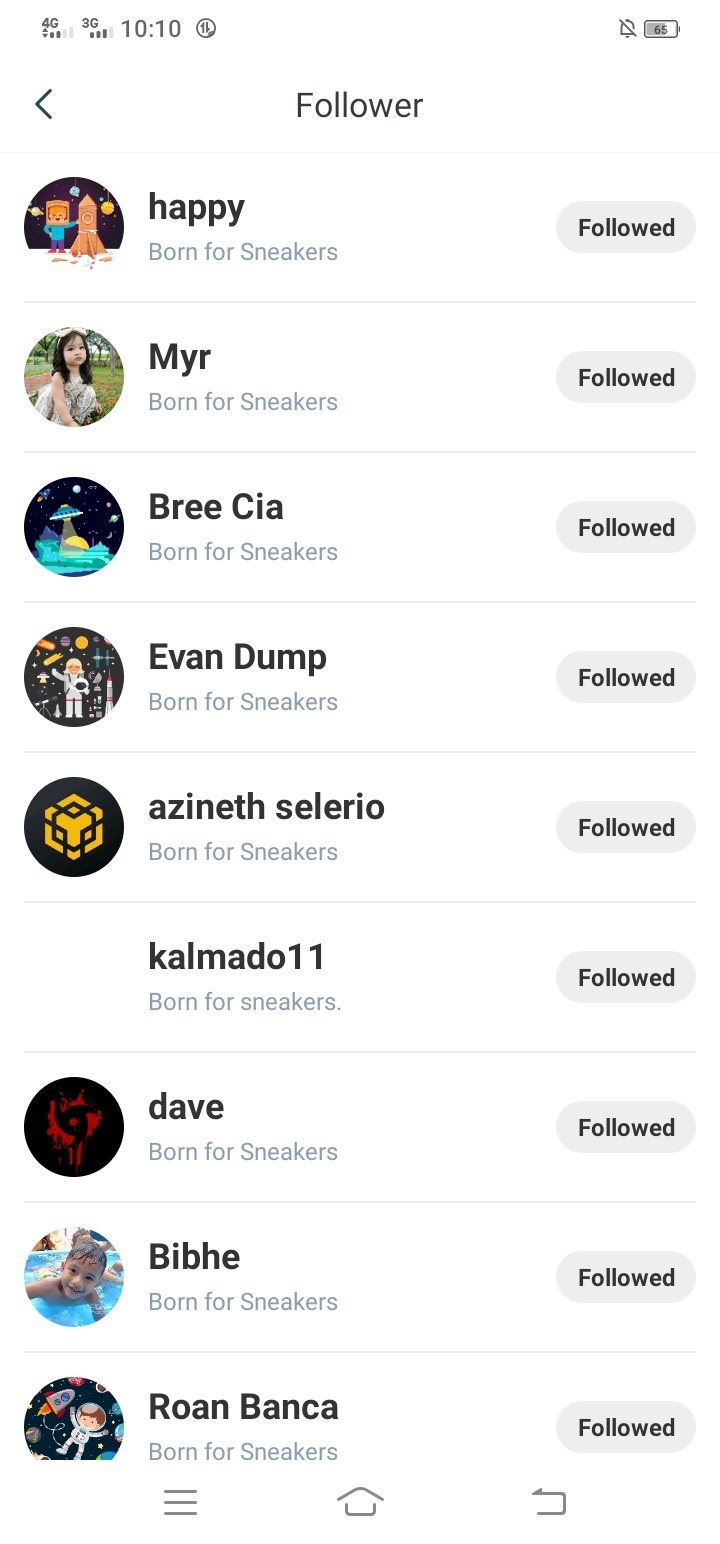
Task: Open happy's profile
Action: coord(196,208)
